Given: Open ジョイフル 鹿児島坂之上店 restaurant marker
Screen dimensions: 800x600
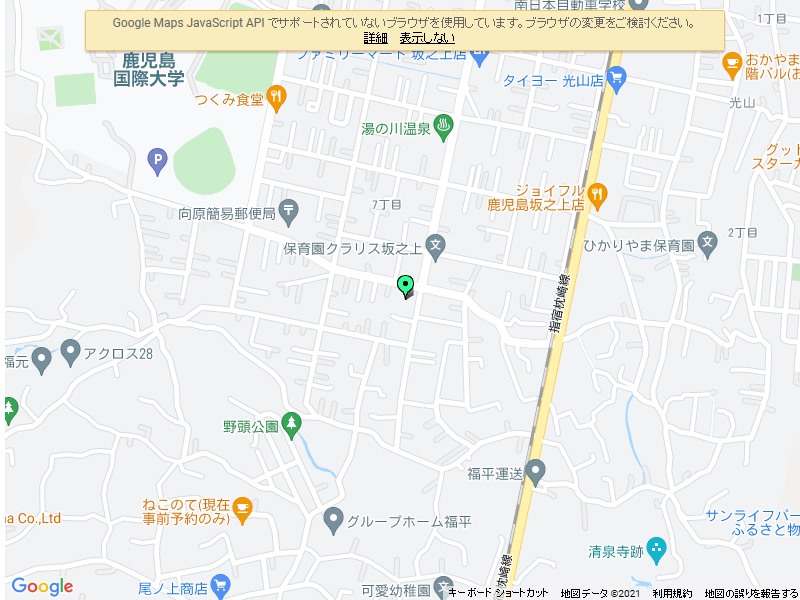Looking at the screenshot, I should (x=598, y=194).
